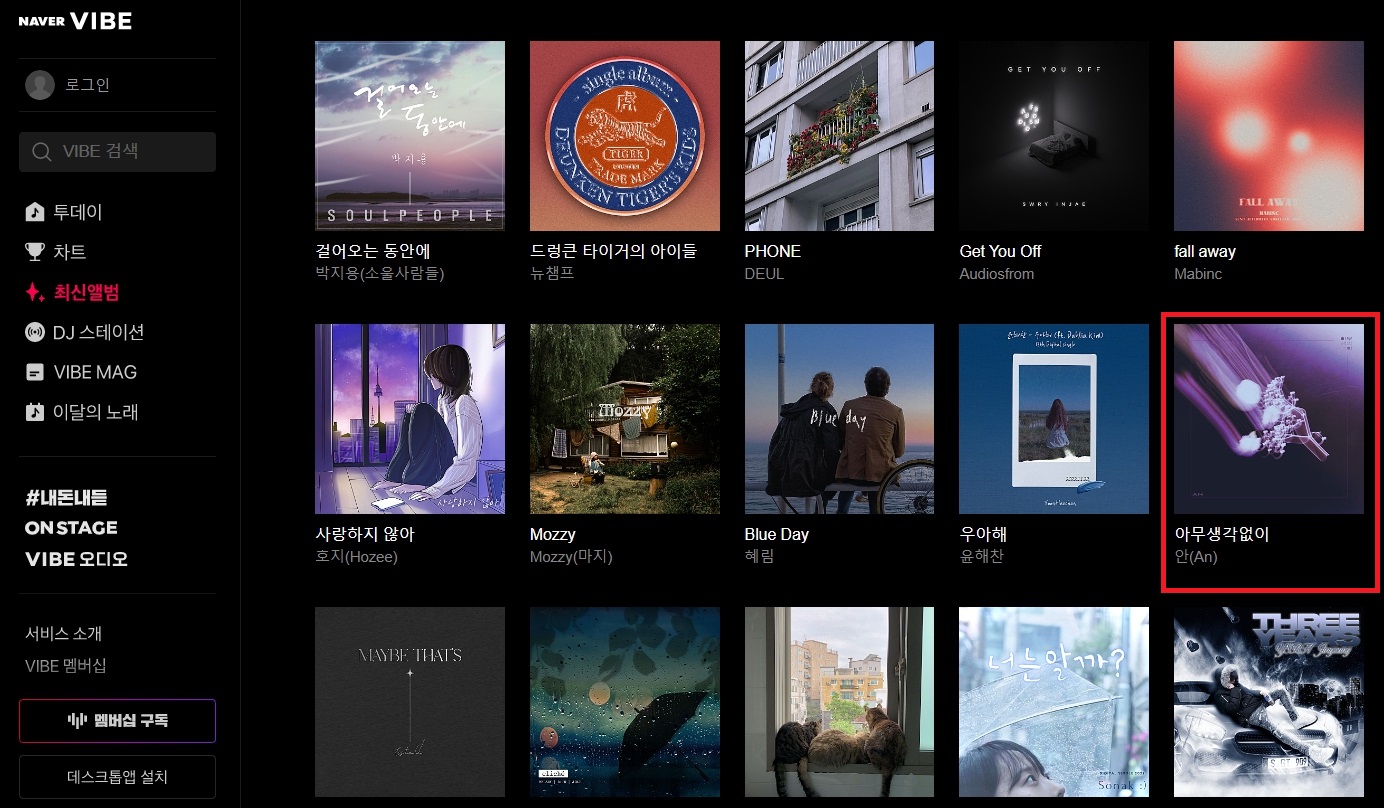Open the ONSTAGE link
Screen dimensions: 1384x808
coord(71,528)
